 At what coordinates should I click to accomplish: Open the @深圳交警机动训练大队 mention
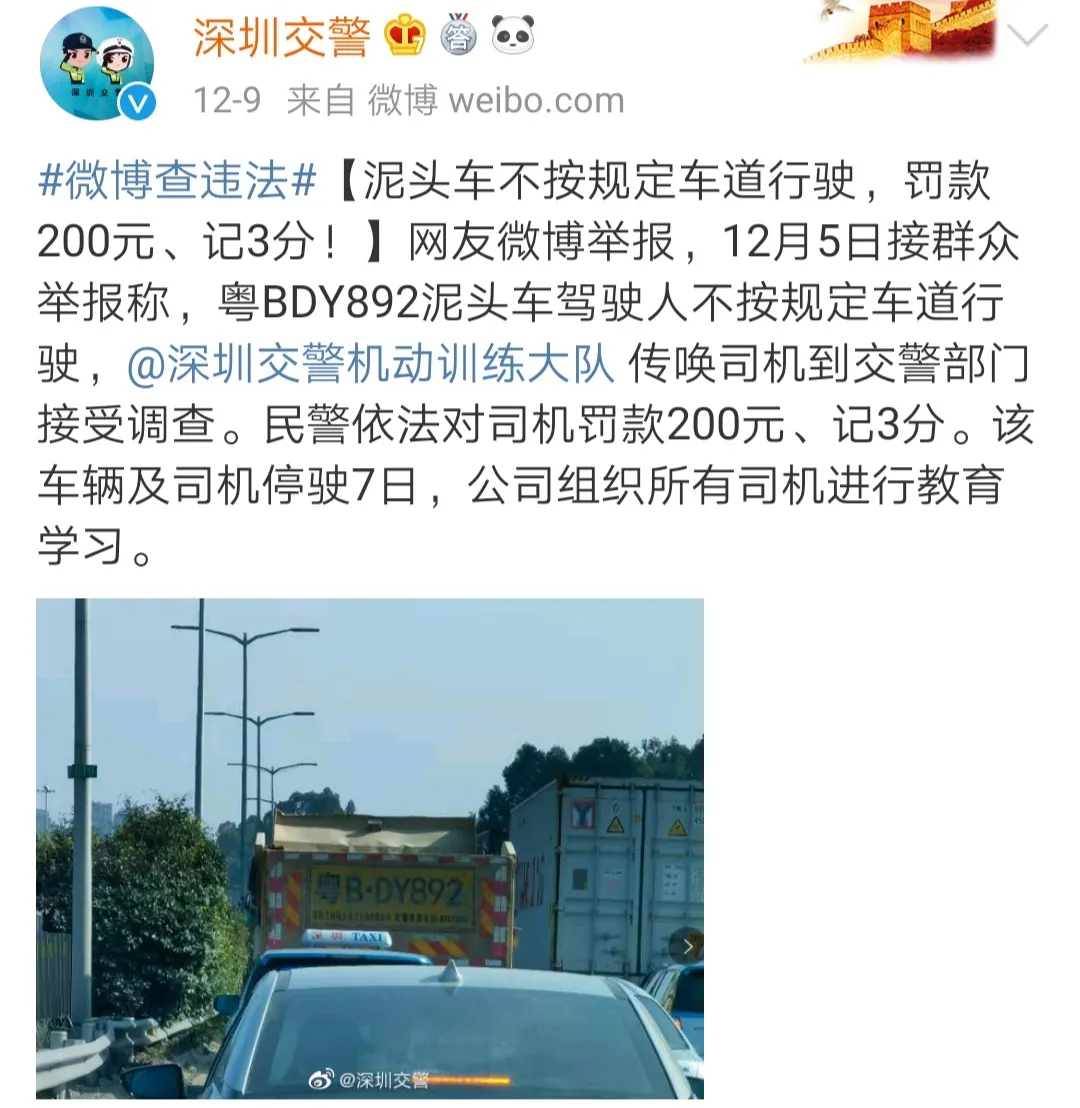370,366
